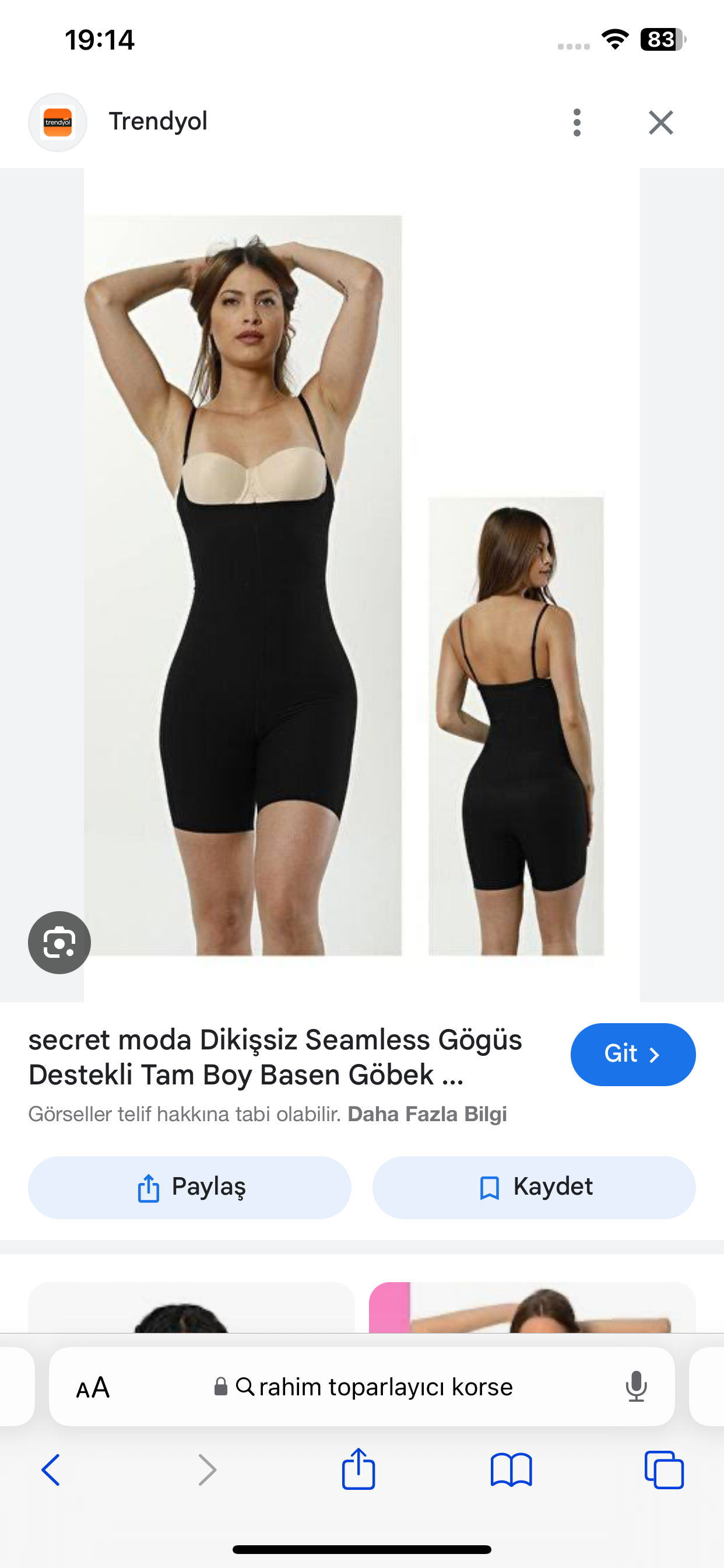Show all open Safari tabs

pyautogui.click(x=664, y=1470)
